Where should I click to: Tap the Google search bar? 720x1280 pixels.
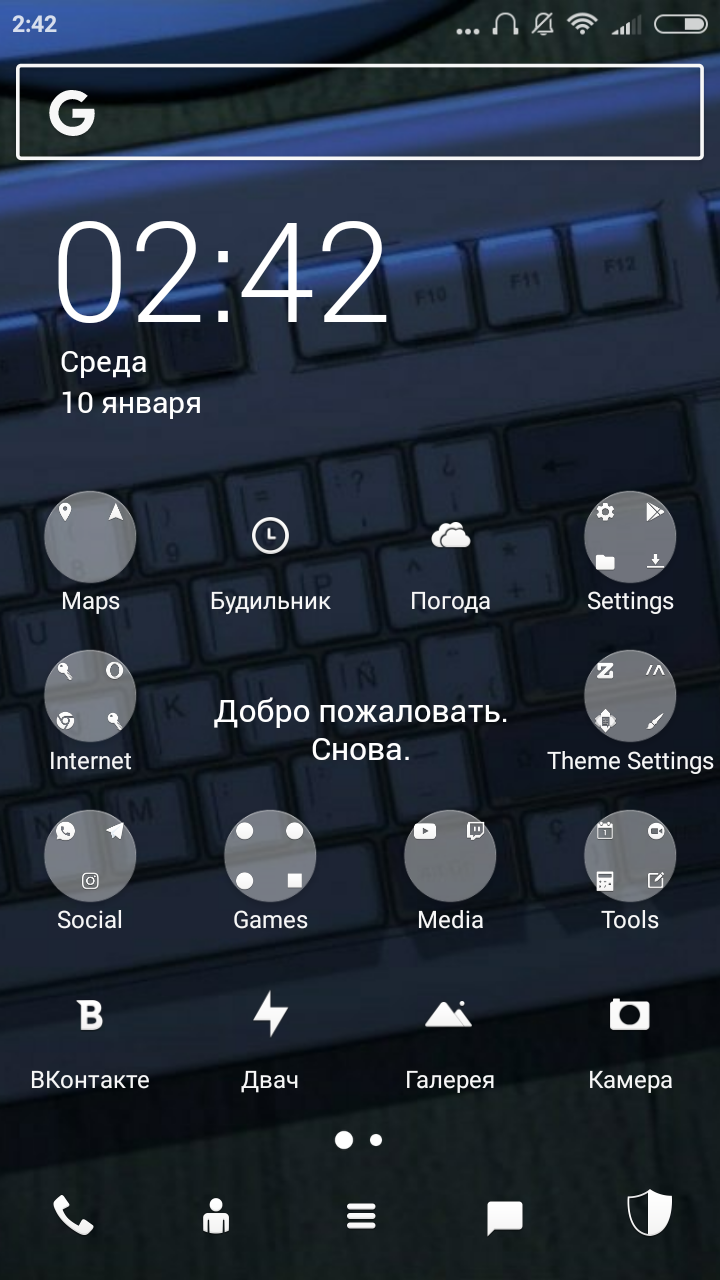point(360,112)
